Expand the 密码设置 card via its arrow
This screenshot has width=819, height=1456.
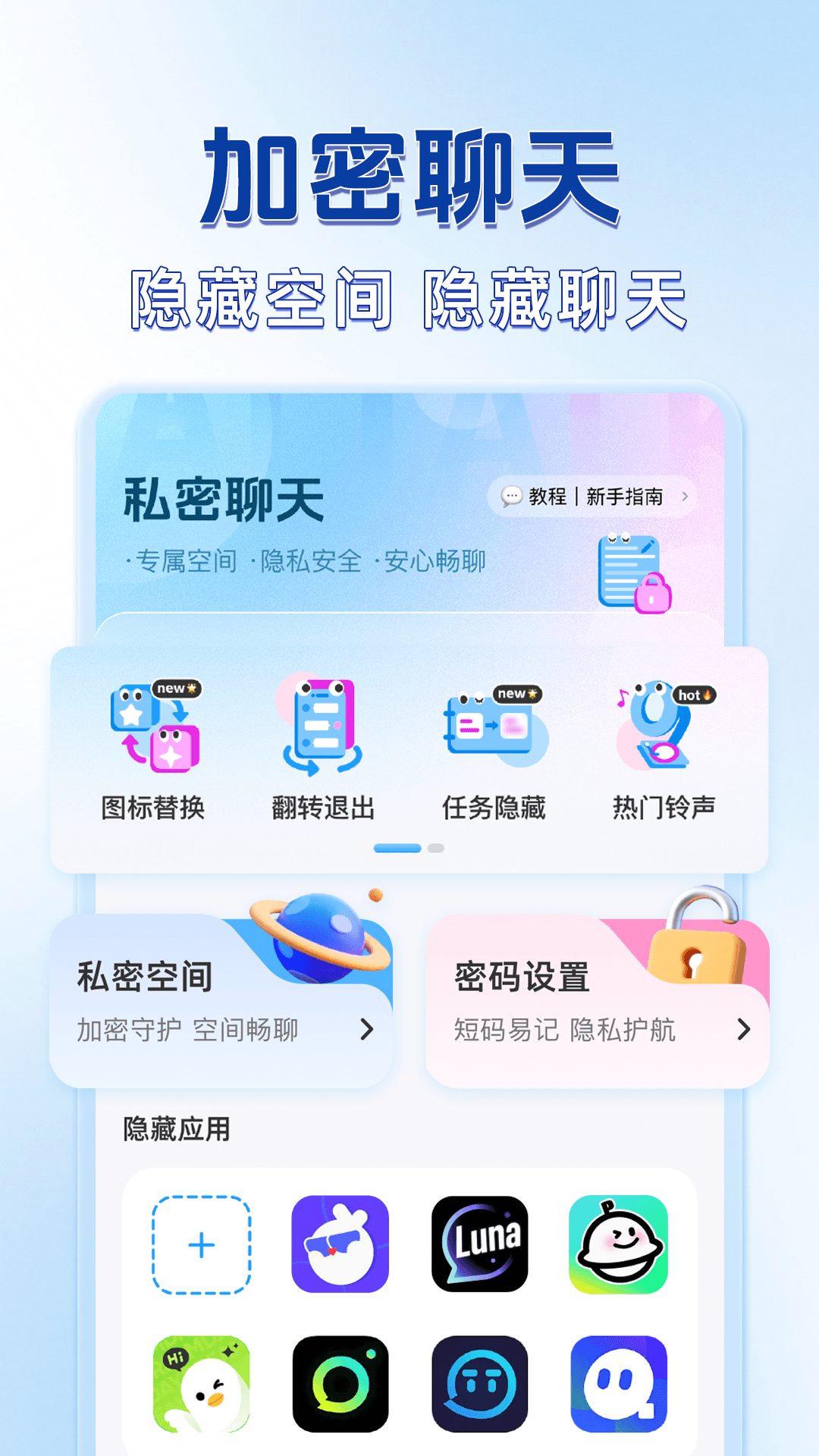click(x=744, y=1031)
